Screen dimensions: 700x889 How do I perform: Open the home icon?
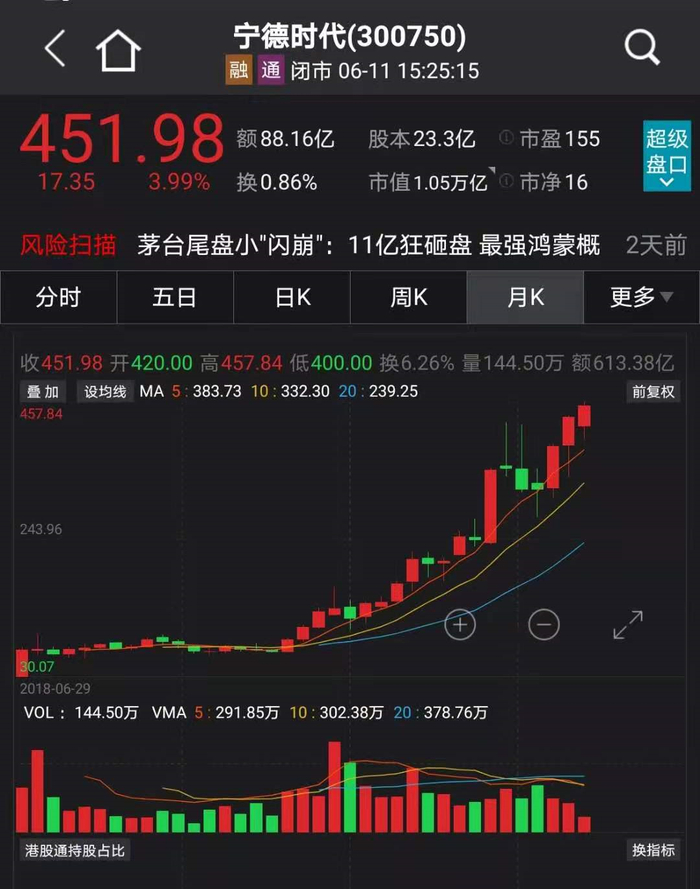click(x=118, y=49)
